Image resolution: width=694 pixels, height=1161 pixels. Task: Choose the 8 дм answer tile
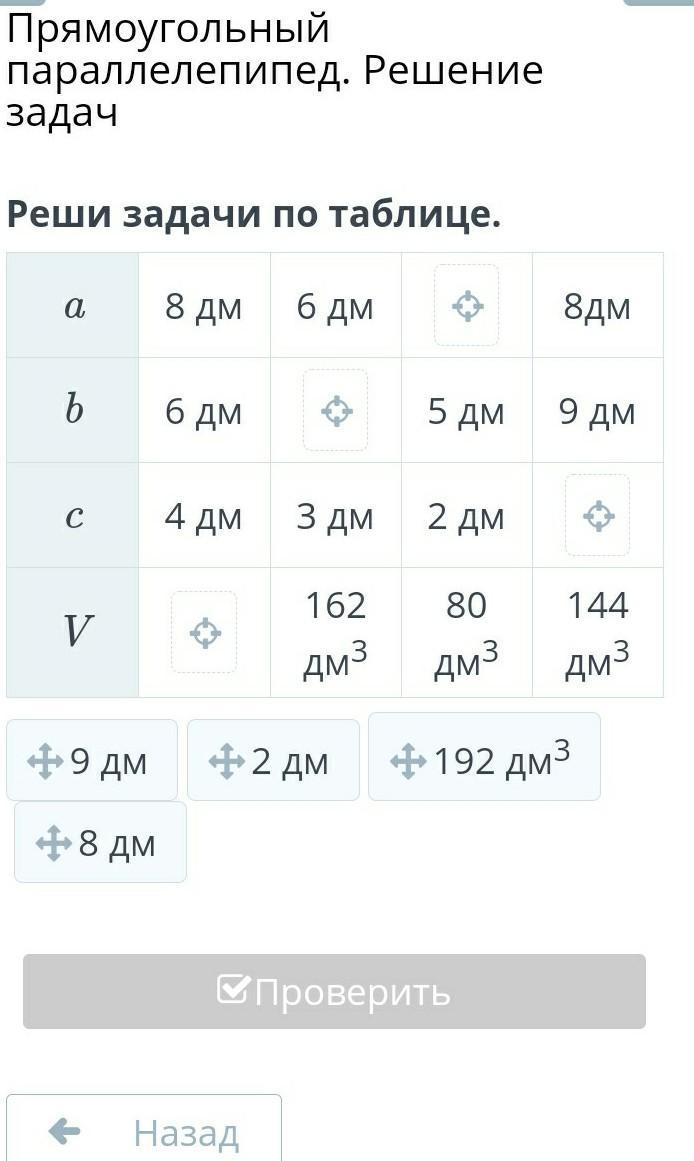tap(100, 842)
